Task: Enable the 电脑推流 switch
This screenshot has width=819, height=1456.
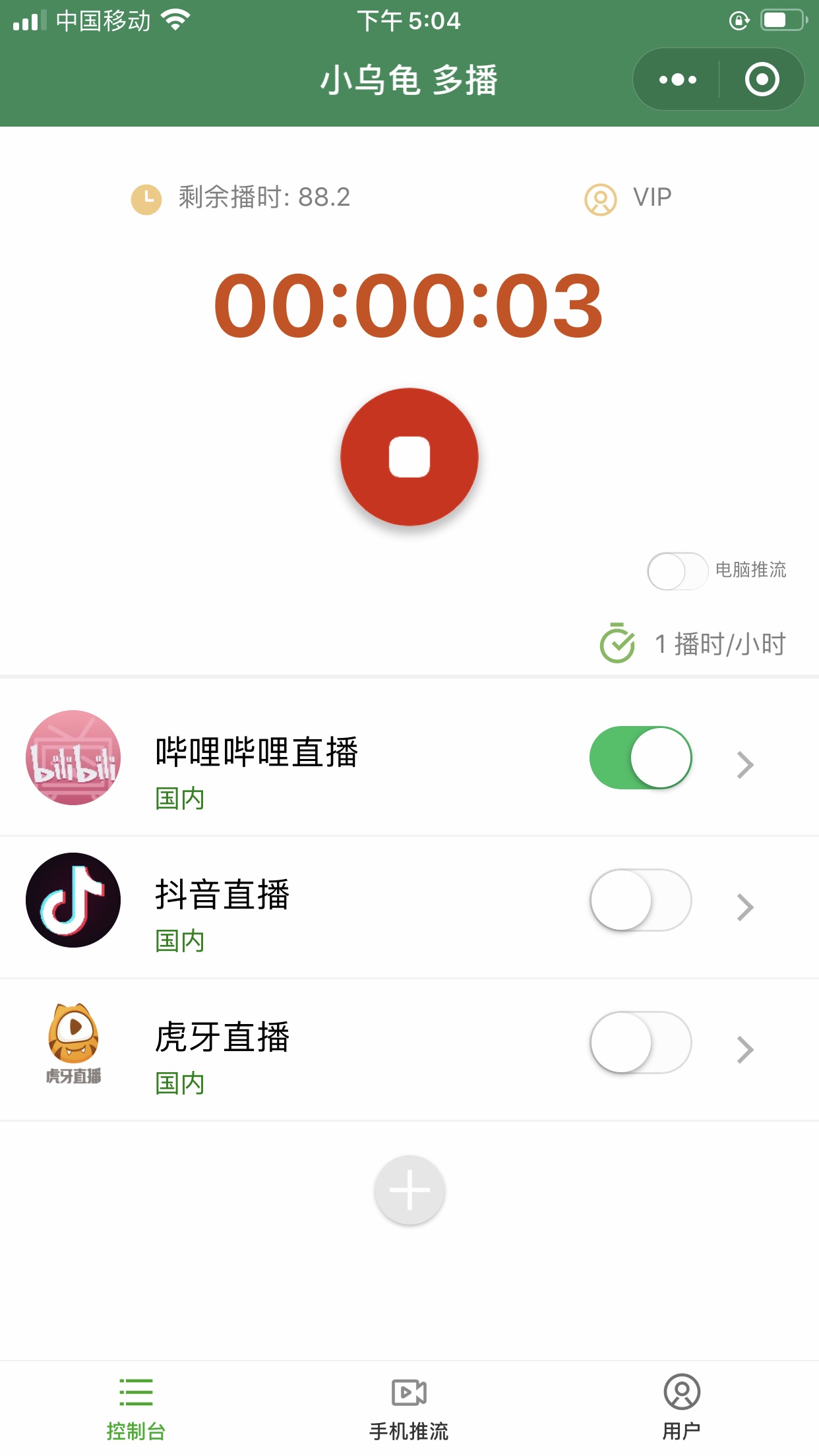Action: click(x=677, y=570)
